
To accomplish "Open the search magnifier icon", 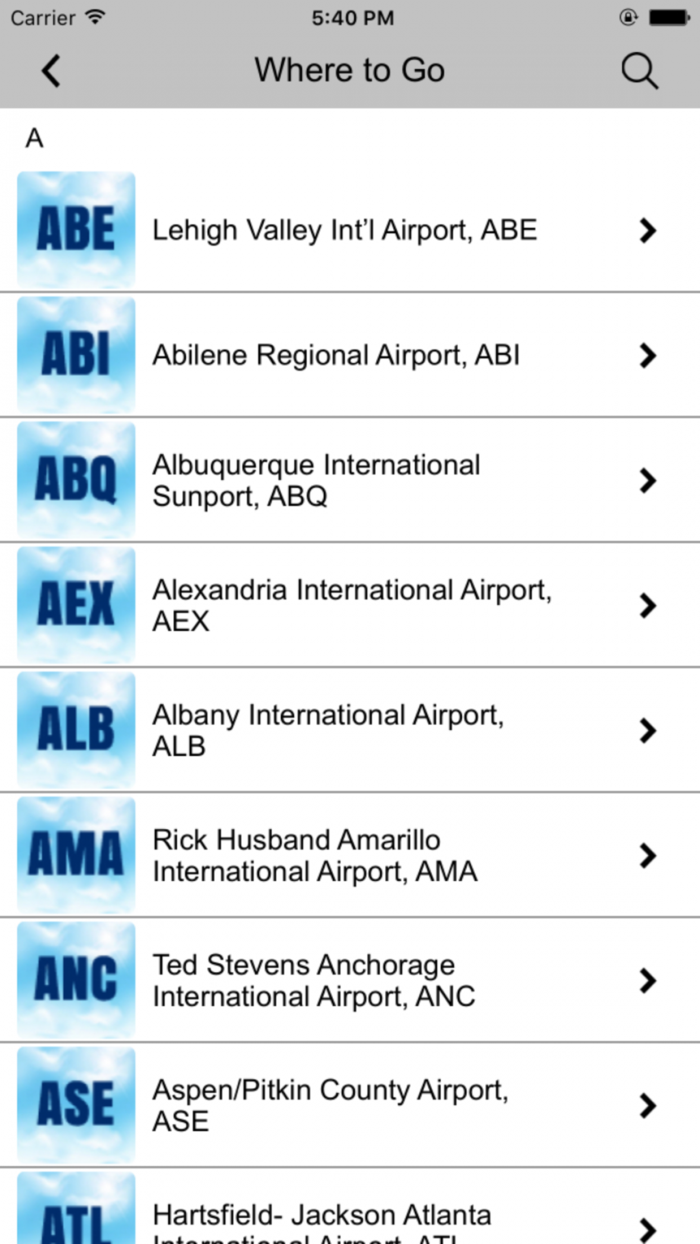I will click(x=639, y=71).
